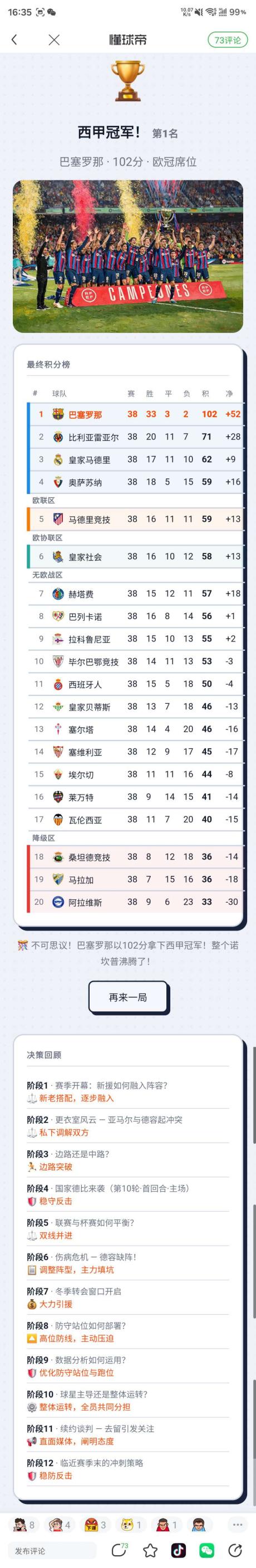Tap 再来一局 to play again
The height and width of the screenshot is (1568, 256).
pyautogui.click(x=127, y=997)
